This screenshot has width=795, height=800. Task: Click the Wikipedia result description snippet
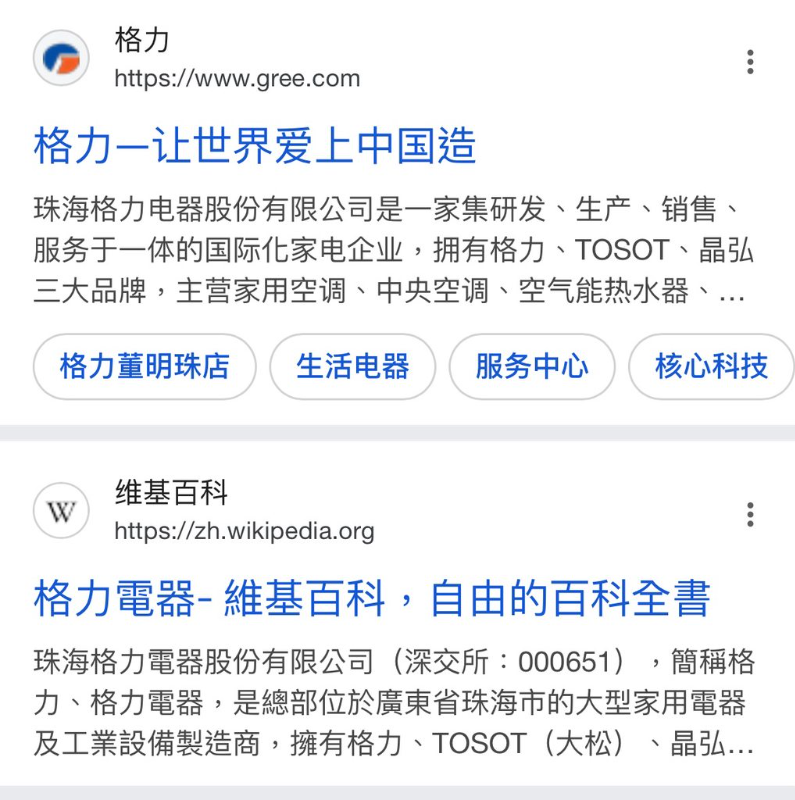click(x=390, y=700)
